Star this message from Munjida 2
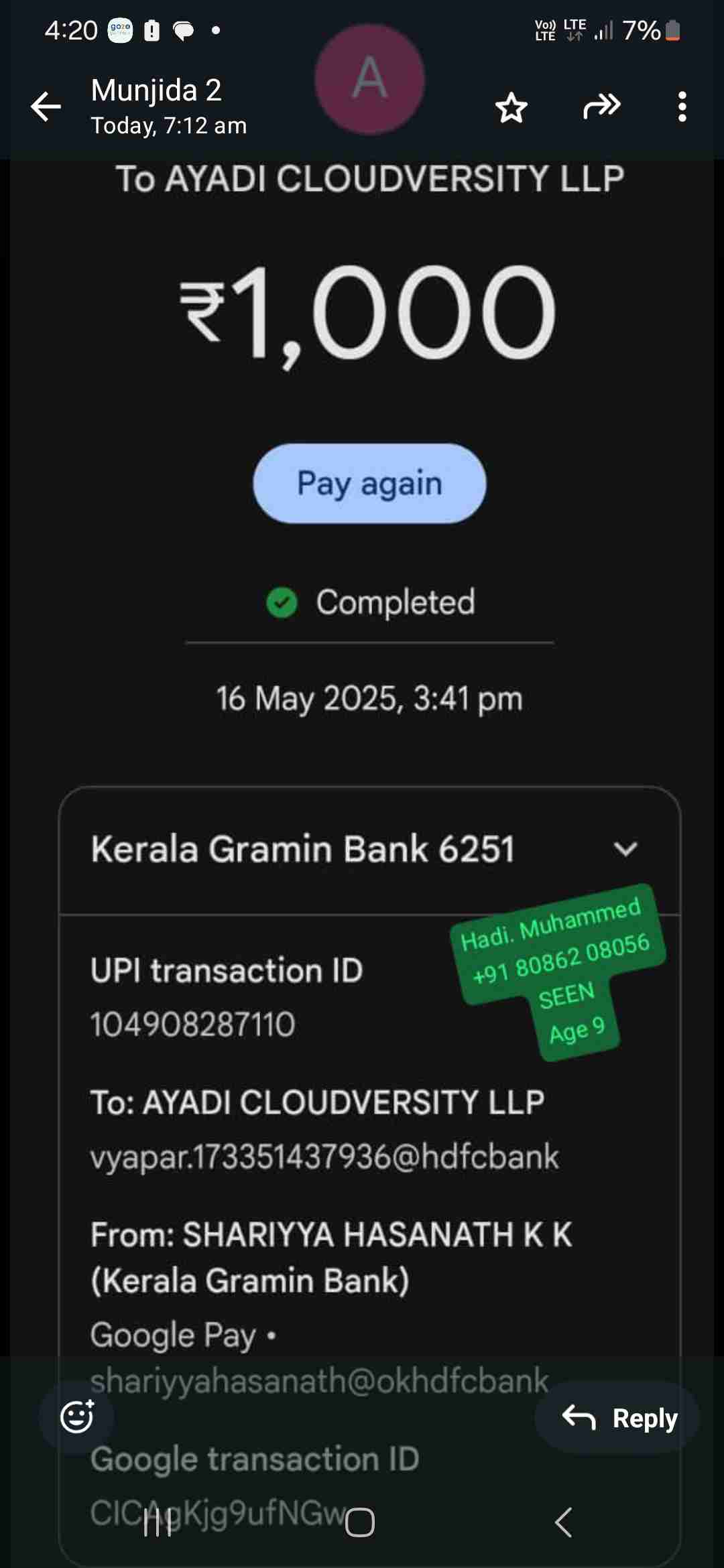Image resolution: width=724 pixels, height=1568 pixels. [x=511, y=107]
